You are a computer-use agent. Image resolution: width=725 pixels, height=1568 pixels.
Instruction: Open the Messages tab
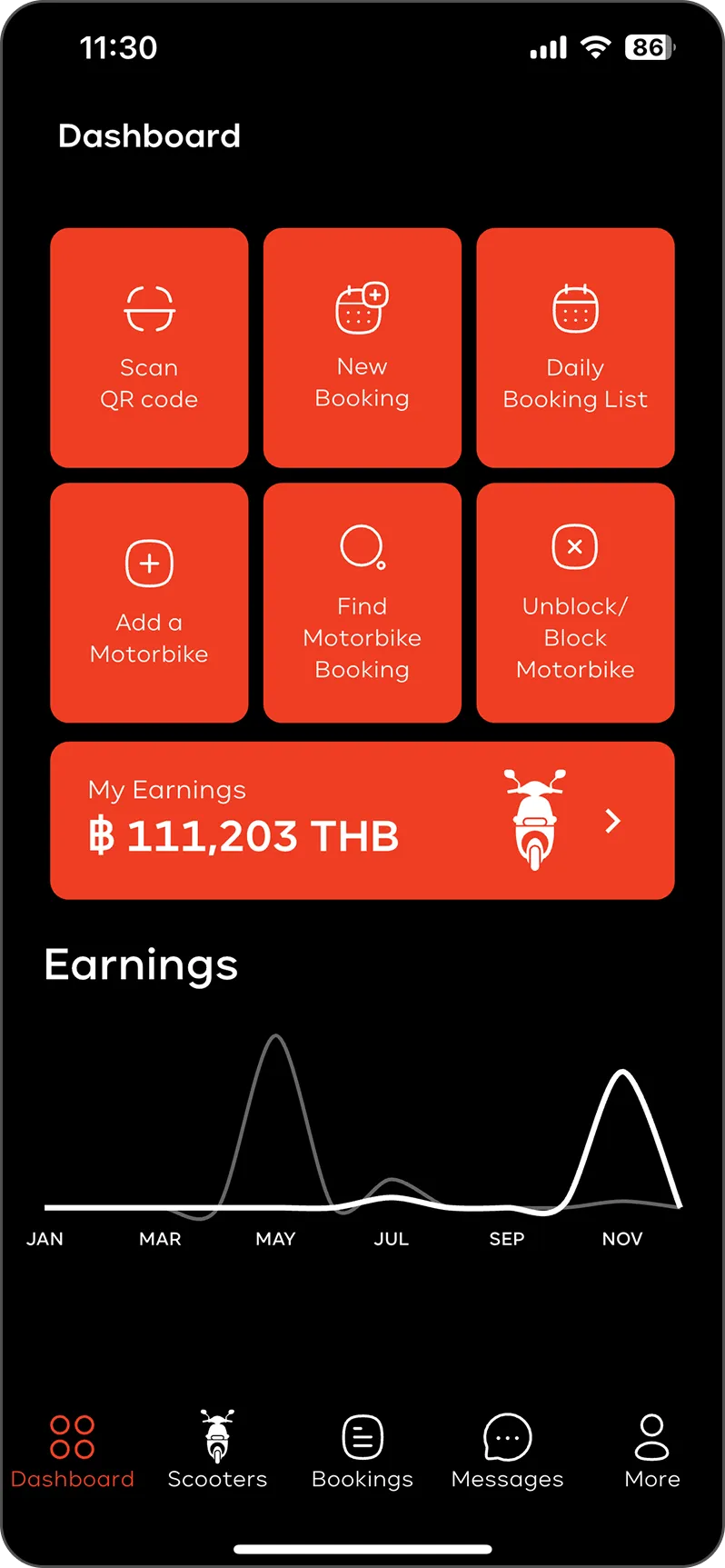[507, 1450]
